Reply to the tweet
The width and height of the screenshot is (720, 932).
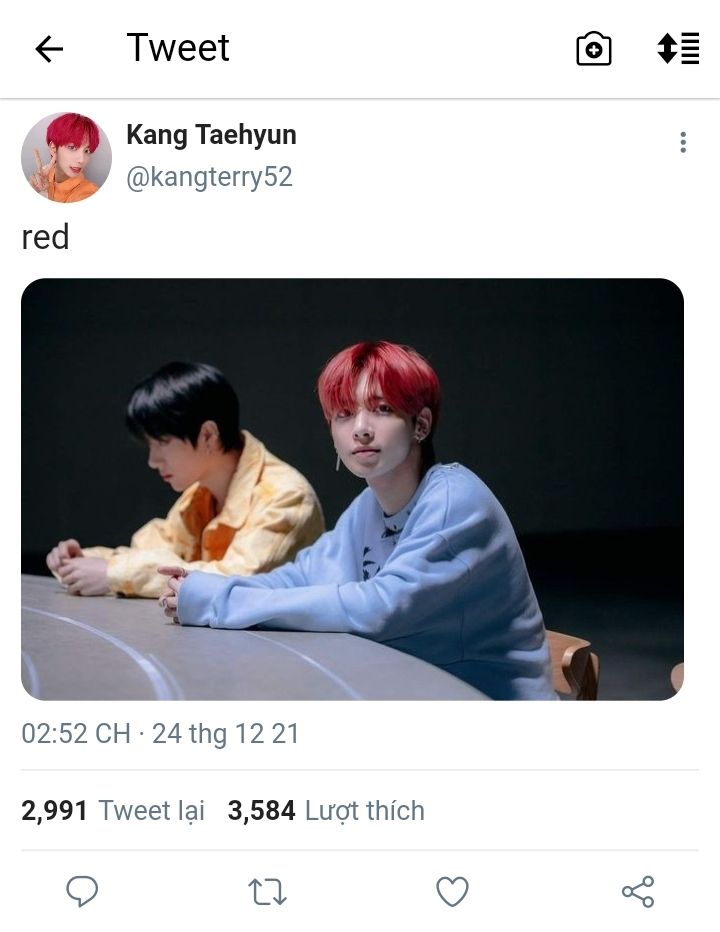pyautogui.click(x=81, y=891)
